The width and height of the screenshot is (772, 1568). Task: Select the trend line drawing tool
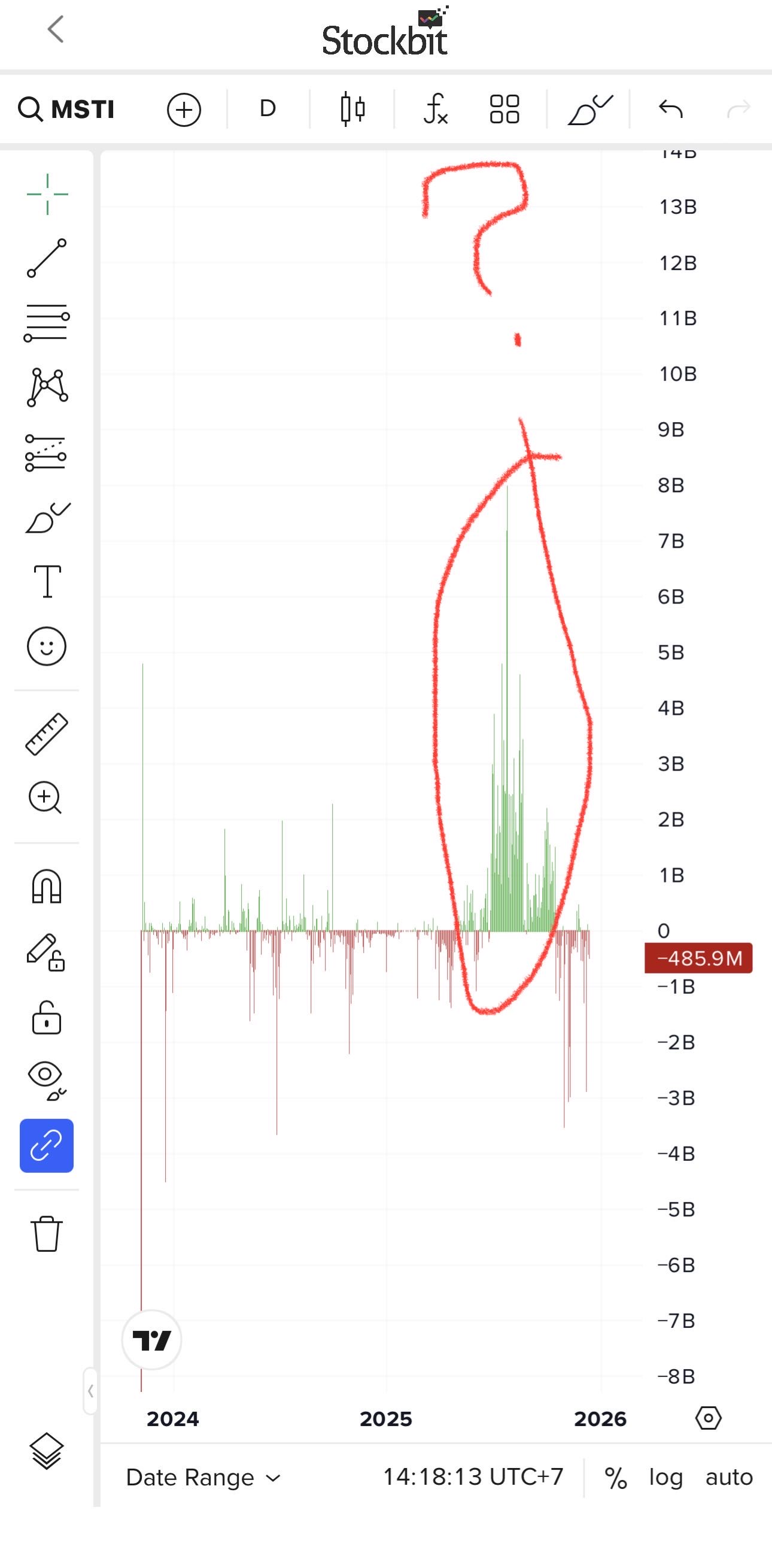pyautogui.click(x=47, y=258)
